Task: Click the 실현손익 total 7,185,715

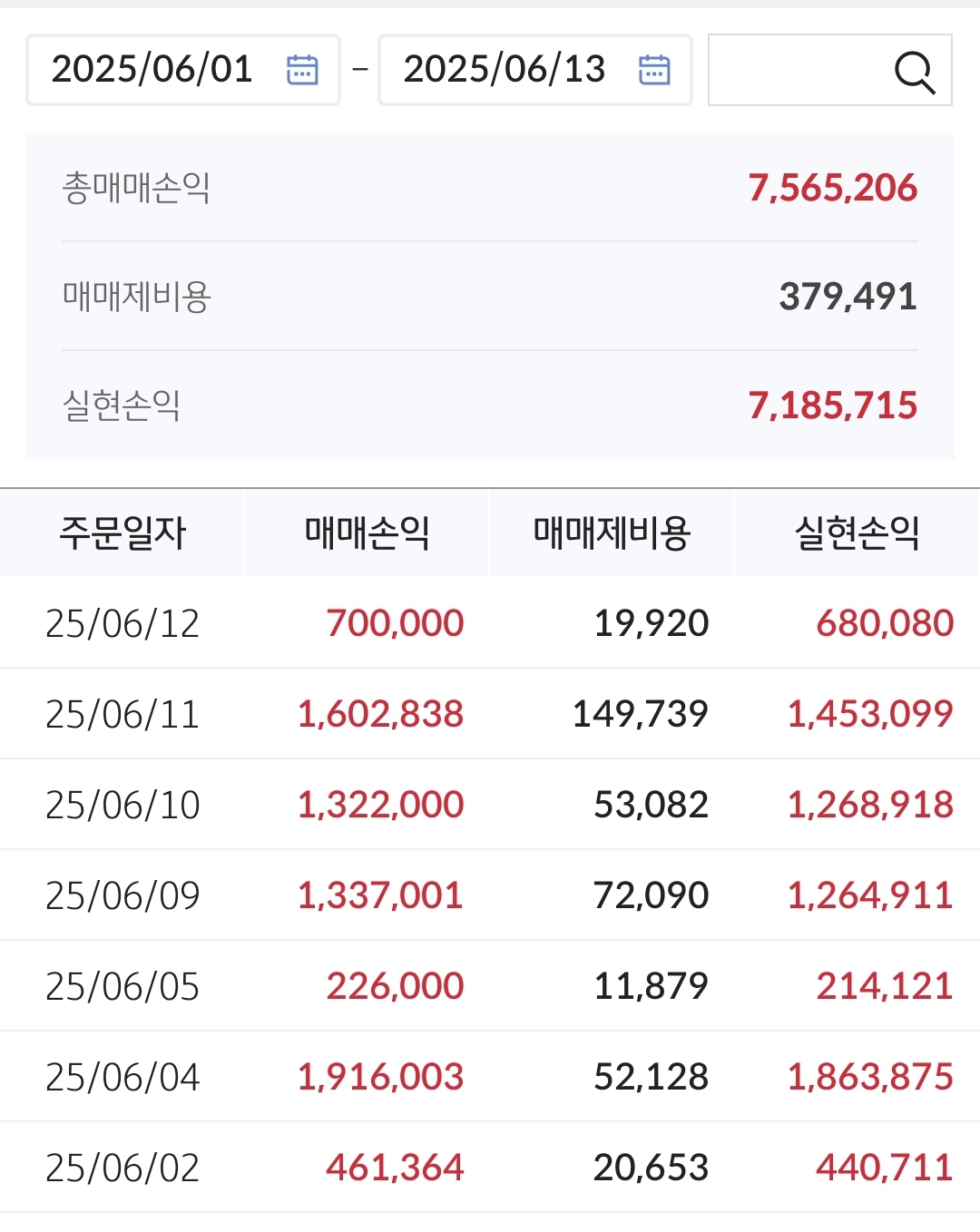Action: pos(832,406)
